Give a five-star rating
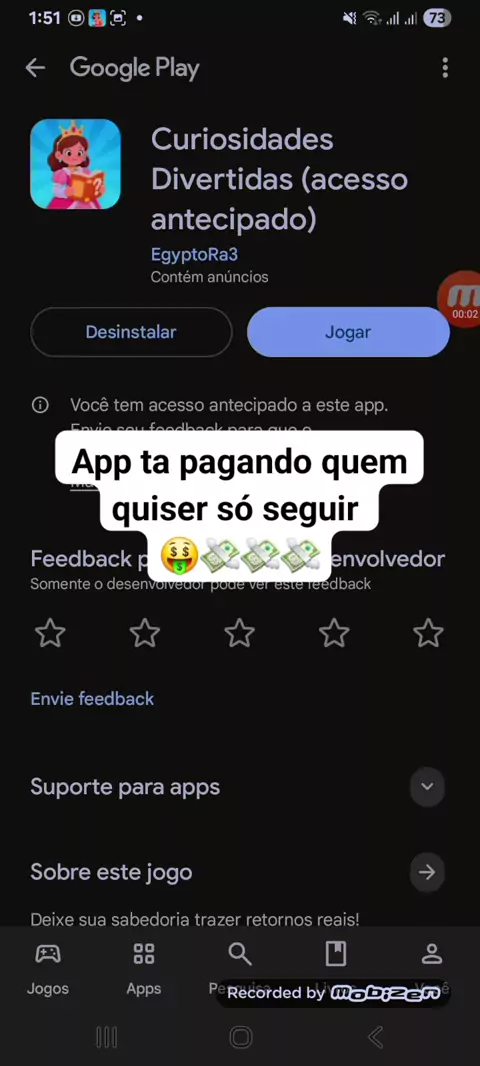This screenshot has height=1066, width=480. coord(428,633)
